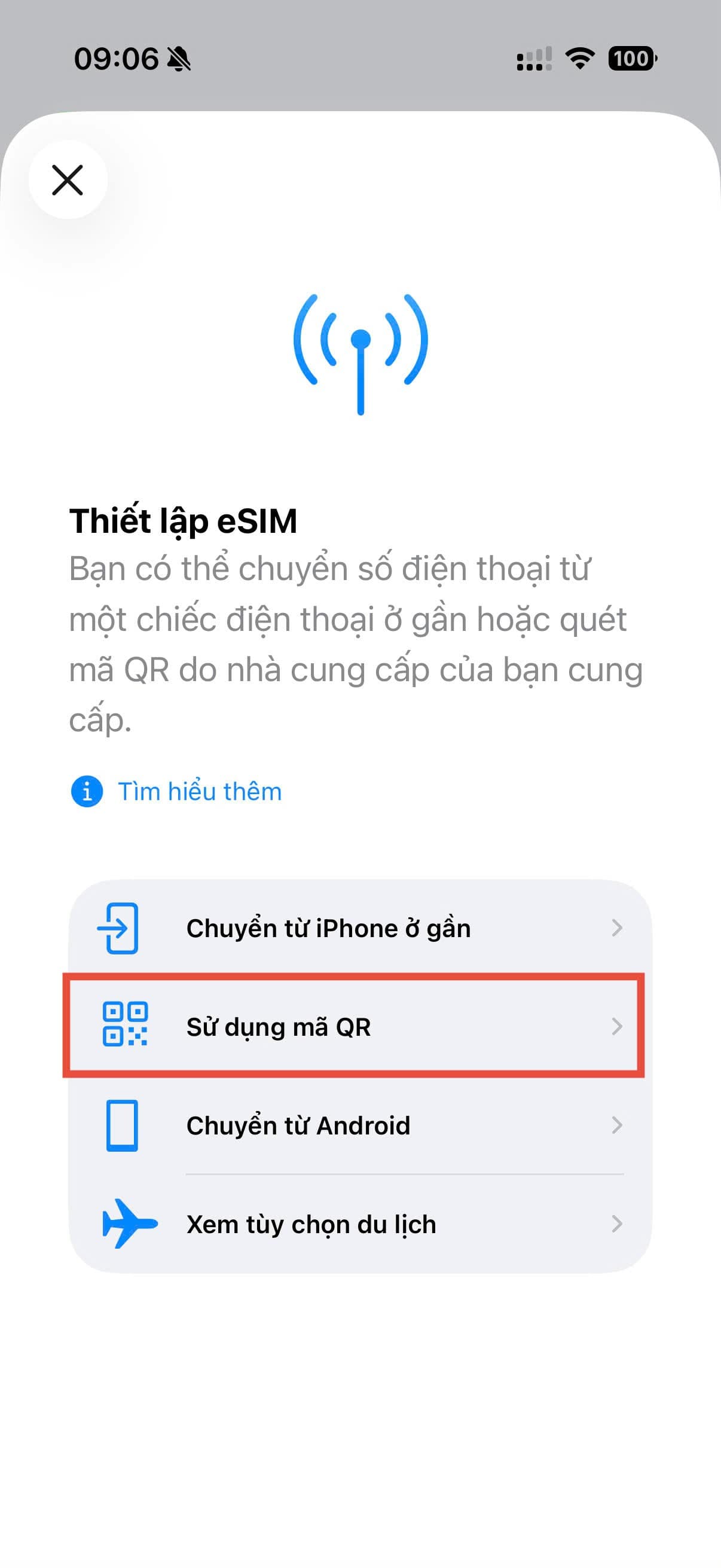Viewport: 721px width, 1568px height.
Task: Open Chuyển từ Android option
Action: point(359,1125)
